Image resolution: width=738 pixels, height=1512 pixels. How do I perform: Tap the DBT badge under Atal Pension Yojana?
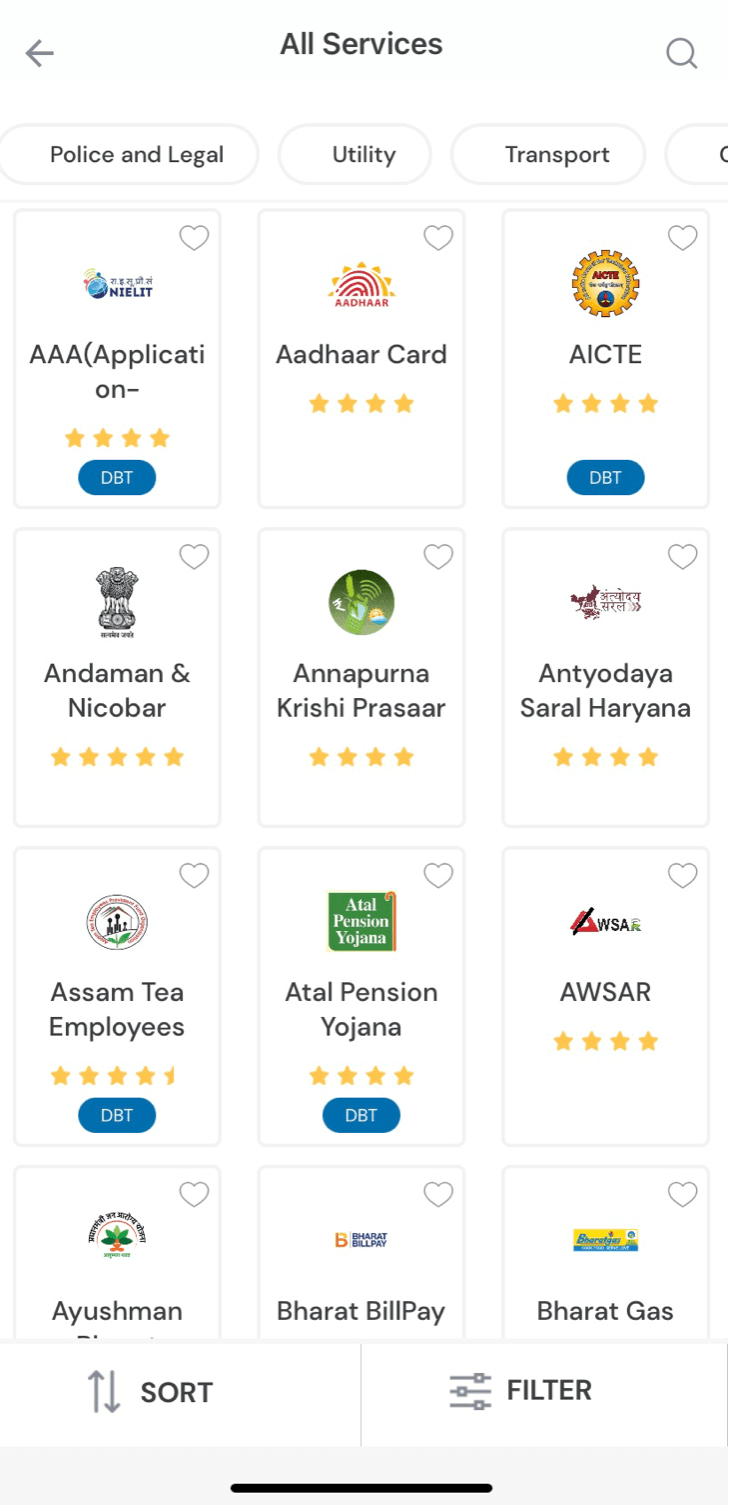click(x=361, y=1115)
